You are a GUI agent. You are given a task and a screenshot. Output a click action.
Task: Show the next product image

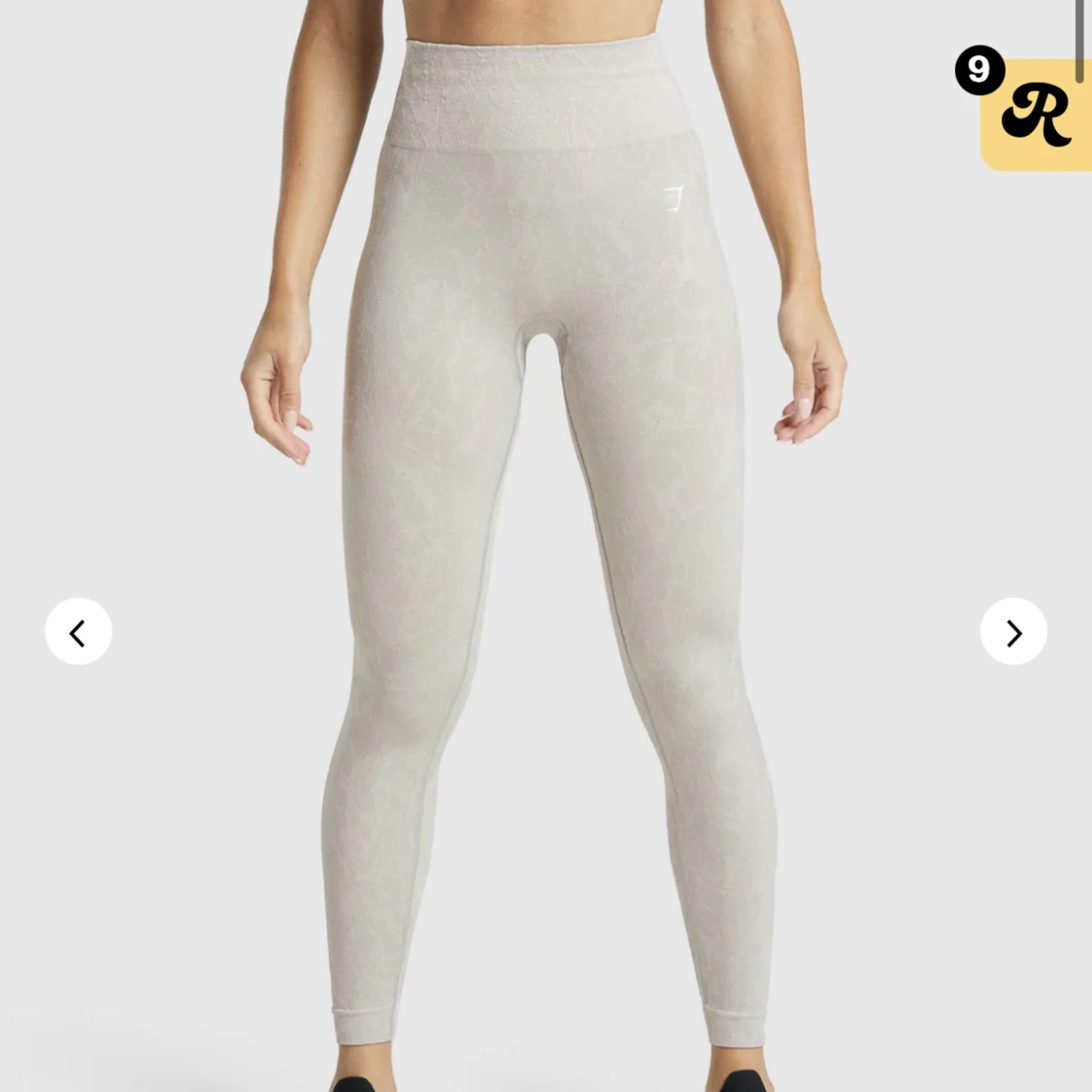(x=1013, y=632)
